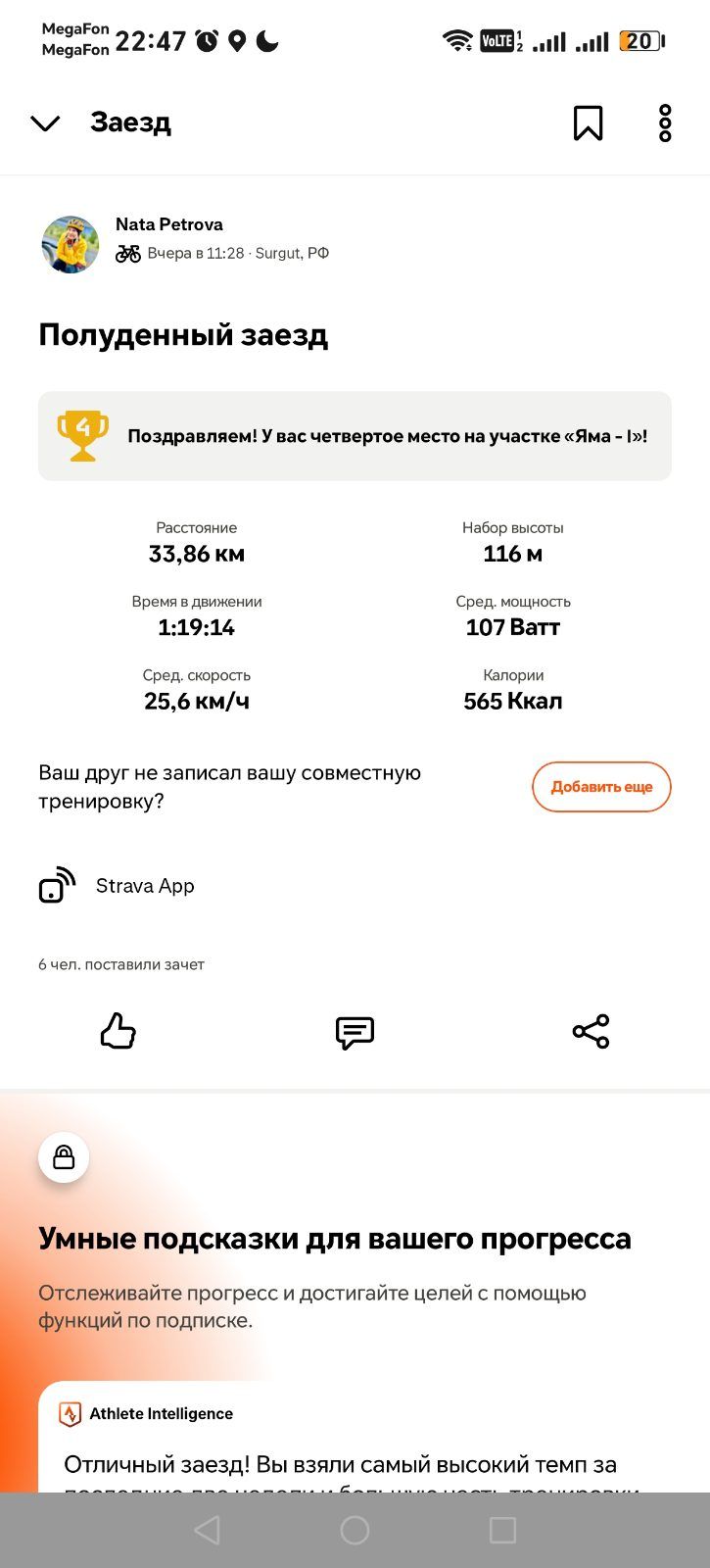View who gave kudos to this ride
The width and height of the screenshot is (710, 1568).
[x=121, y=964]
